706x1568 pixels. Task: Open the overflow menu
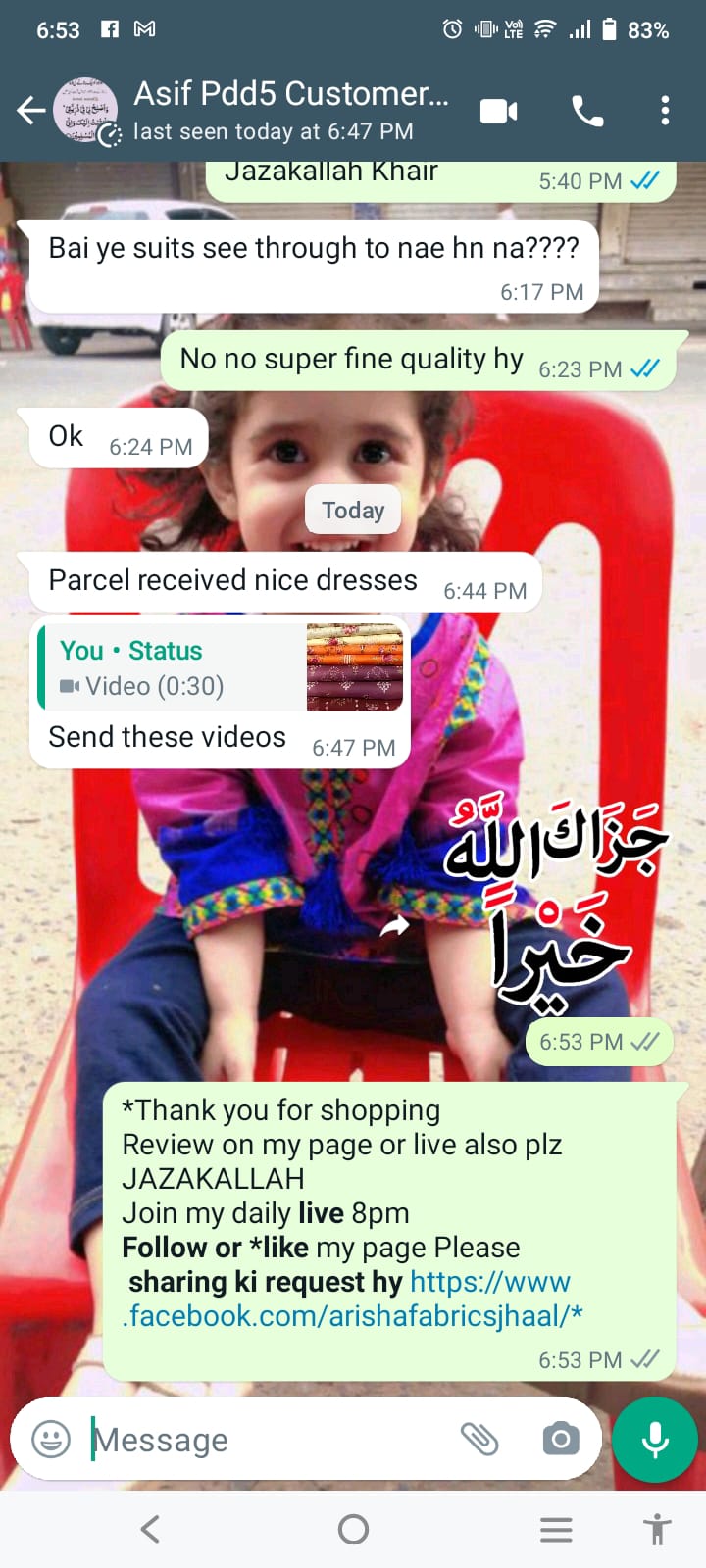pyautogui.click(x=665, y=111)
